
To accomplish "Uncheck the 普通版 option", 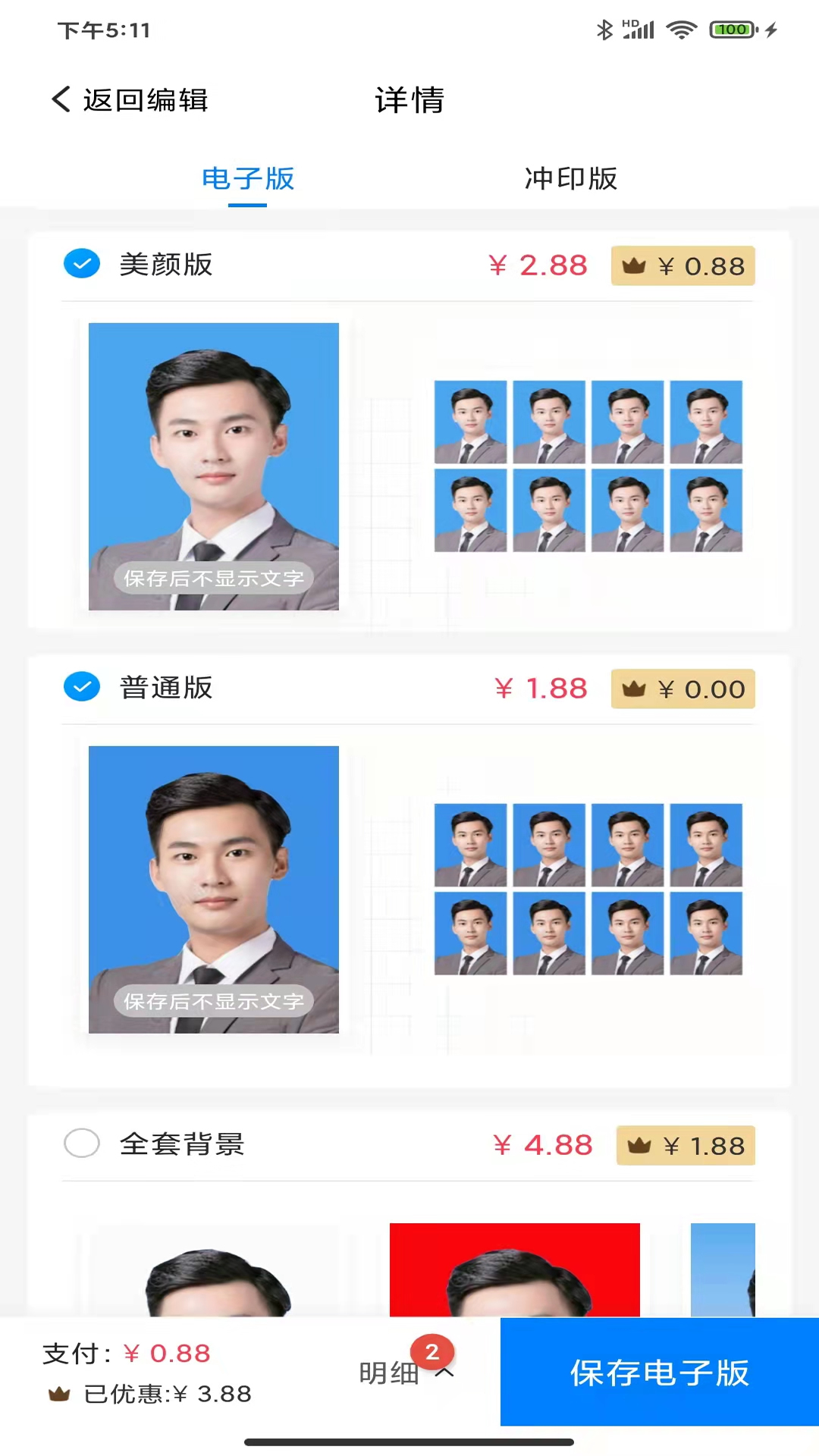I will (x=82, y=687).
